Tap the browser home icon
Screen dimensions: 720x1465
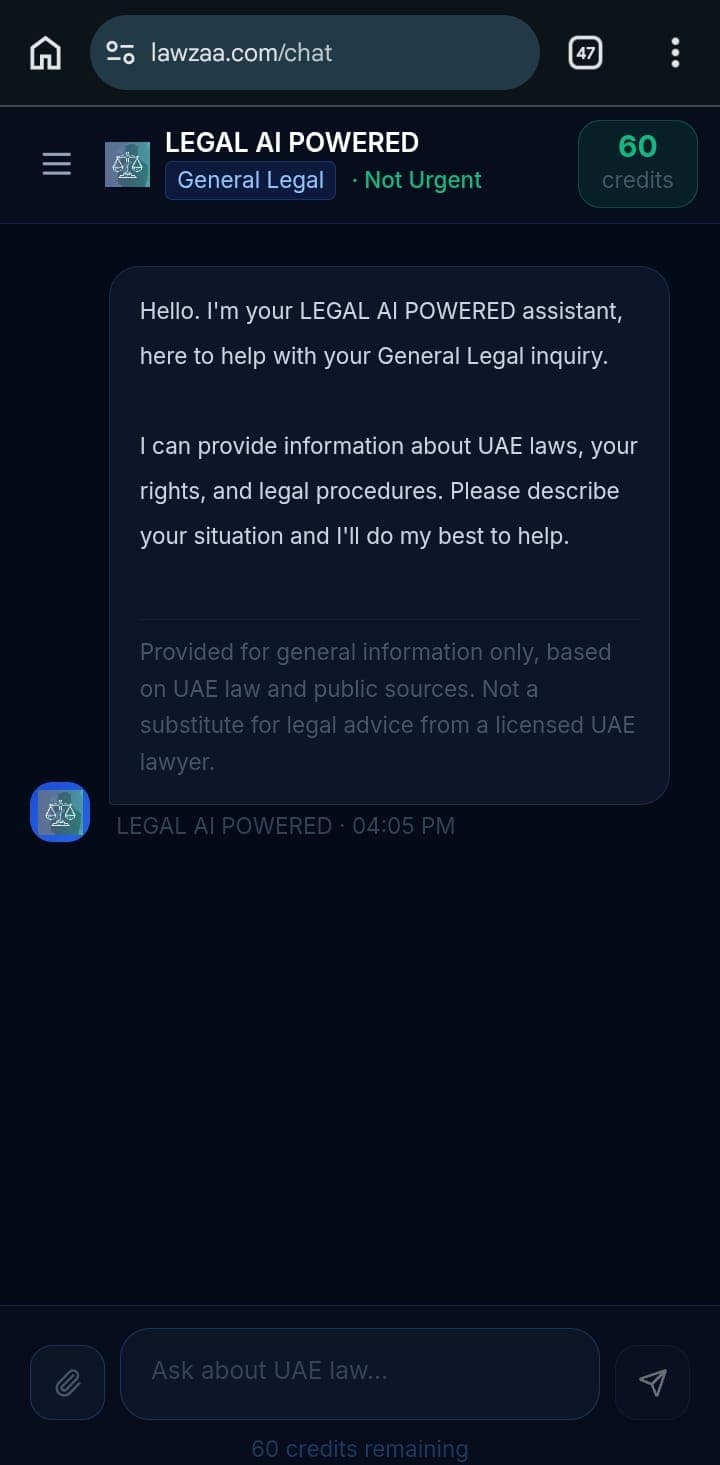[44, 52]
